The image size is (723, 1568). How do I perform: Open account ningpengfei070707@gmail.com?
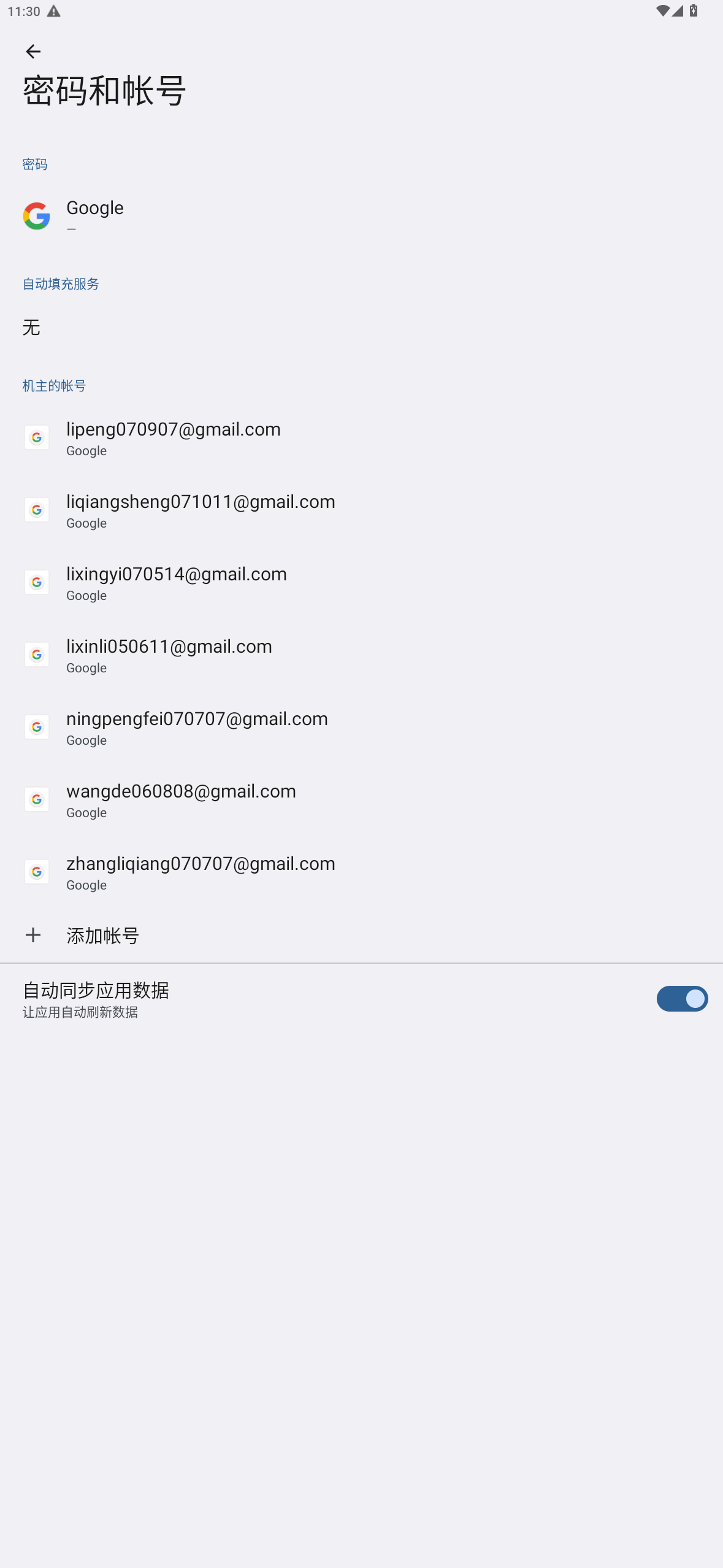[361, 728]
